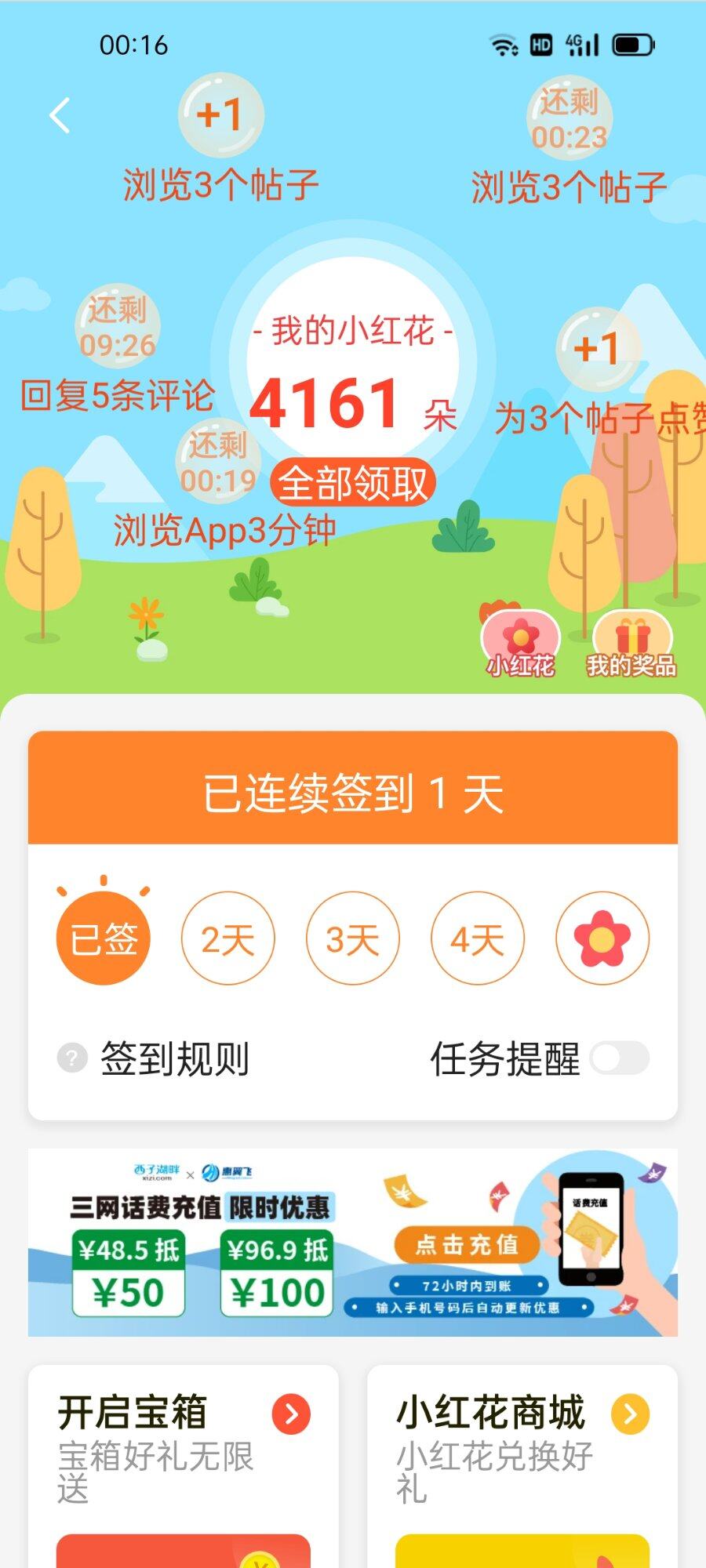Open the 三网话费充值 banner
The width and height of the screenshot is (706, 1568).
point(353,1242)
